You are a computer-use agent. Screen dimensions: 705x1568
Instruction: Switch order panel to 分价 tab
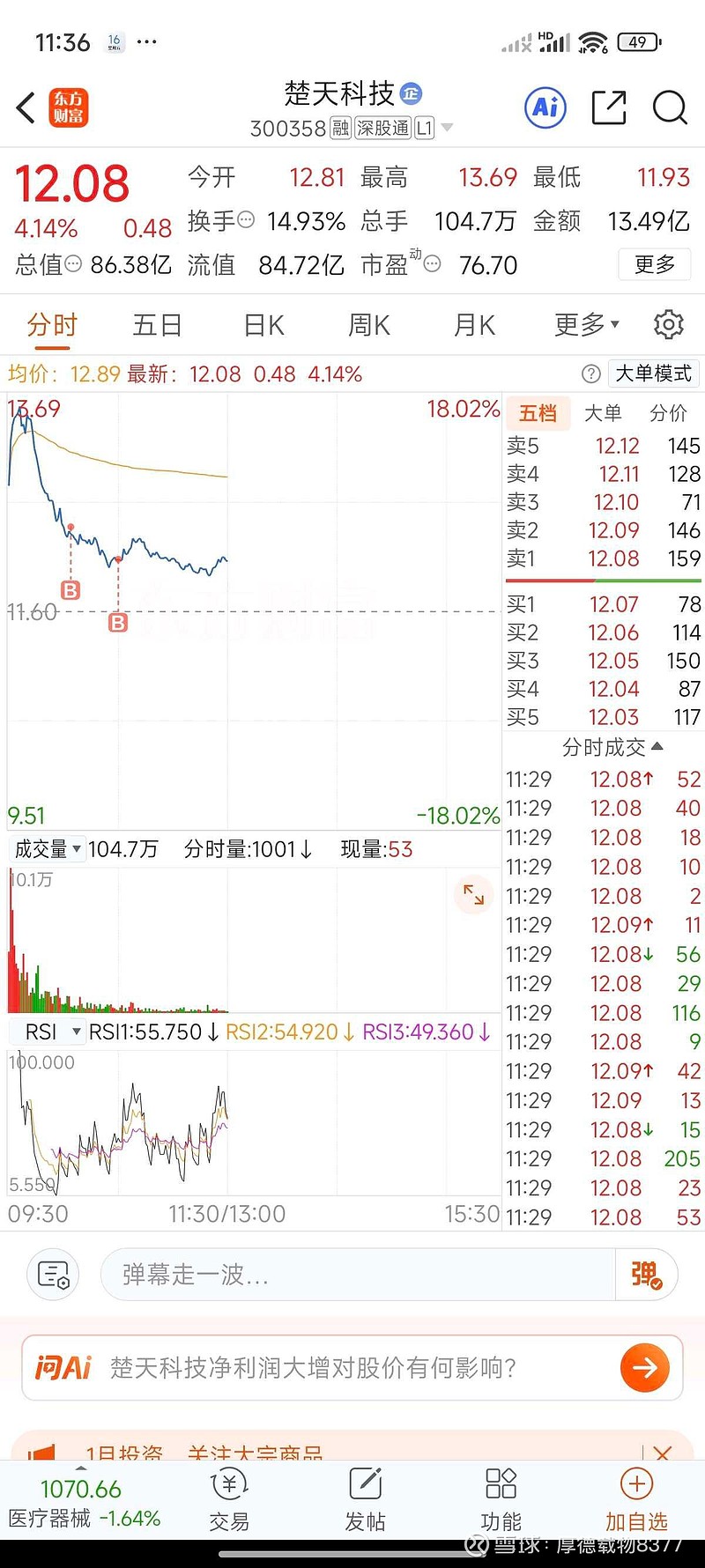click(x=668, y=413)
